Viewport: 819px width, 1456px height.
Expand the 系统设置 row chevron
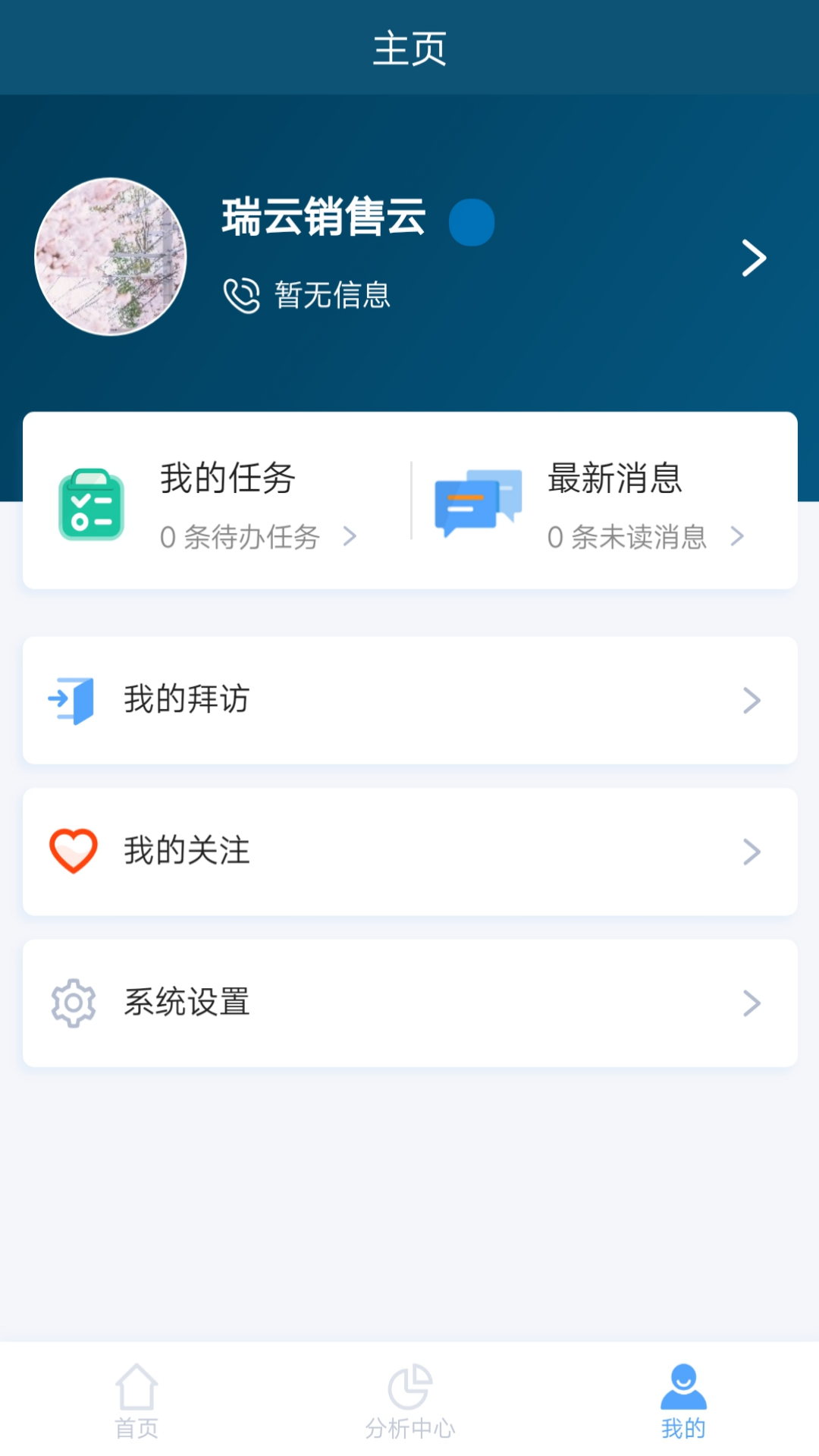pyautogui.click(x=751, y=1003)
